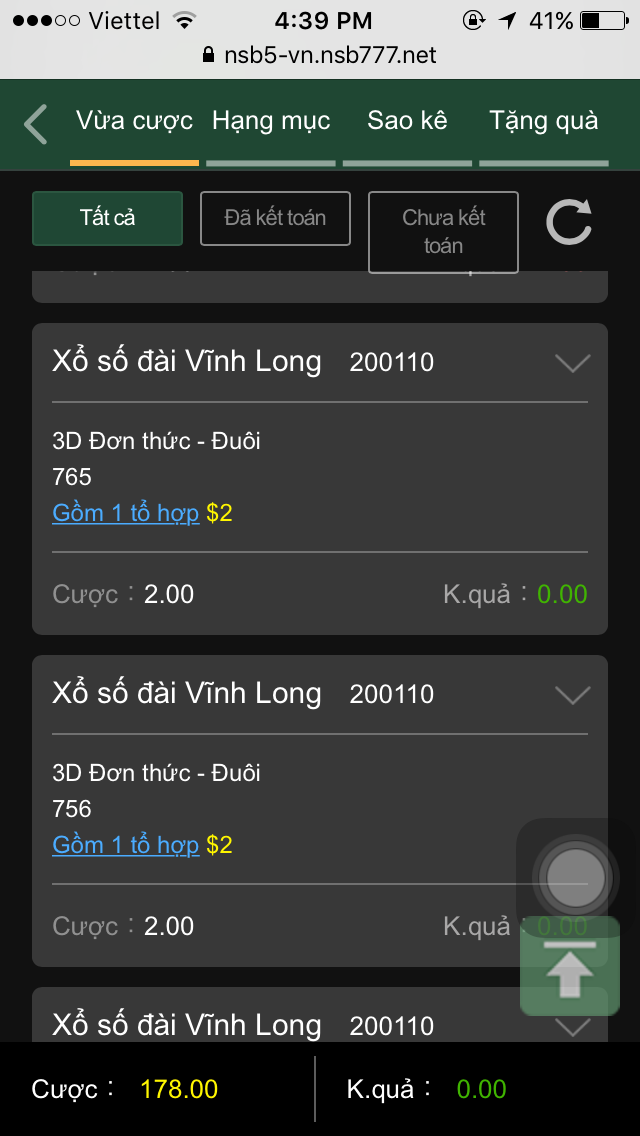Screen dimensions: 640x1136
Task: Refresh the bet list
Action: click(x=569, y=222)
